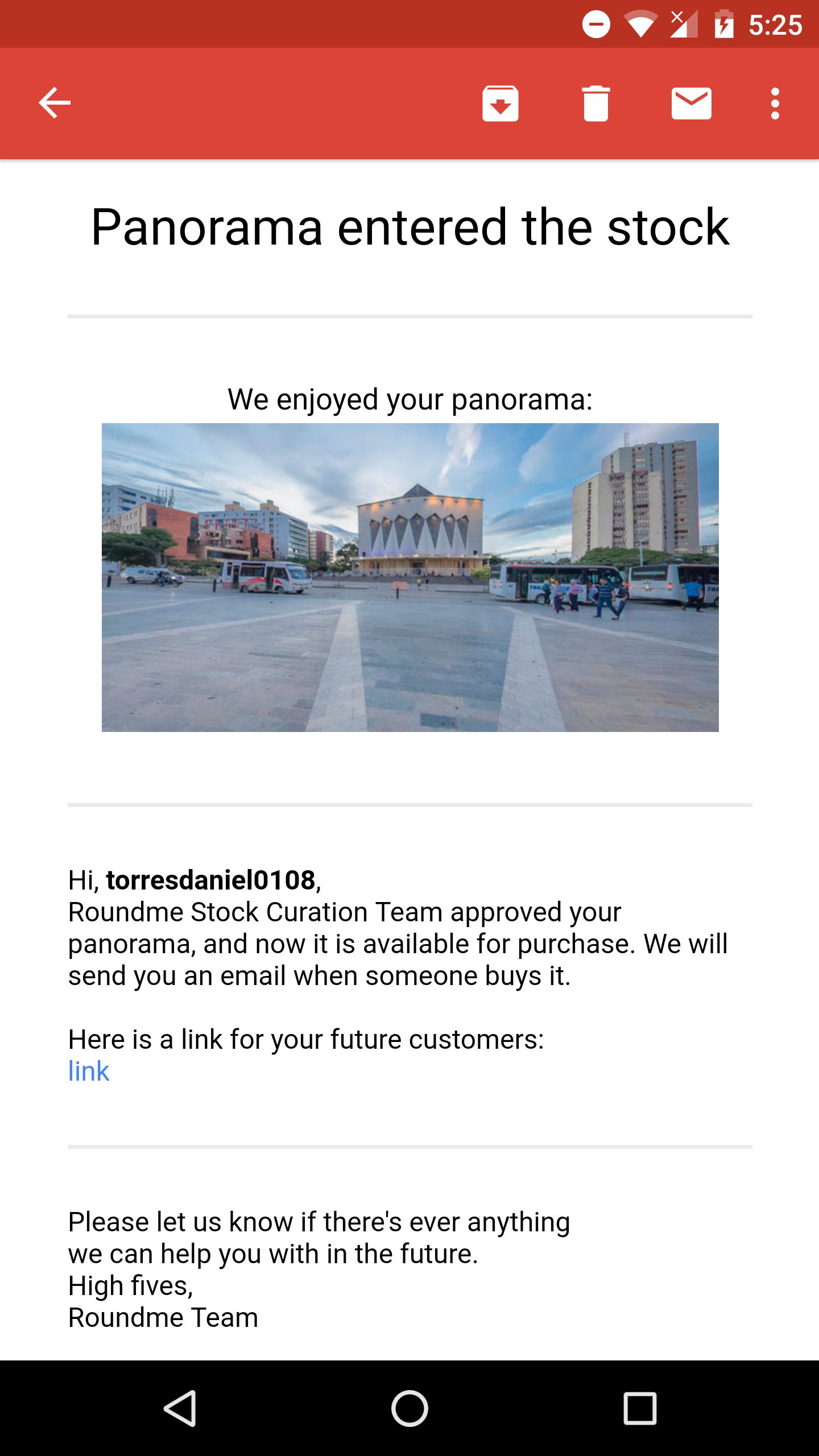Open the blue link for future customers
The image size is (819, 1456).
(89, 1072)
